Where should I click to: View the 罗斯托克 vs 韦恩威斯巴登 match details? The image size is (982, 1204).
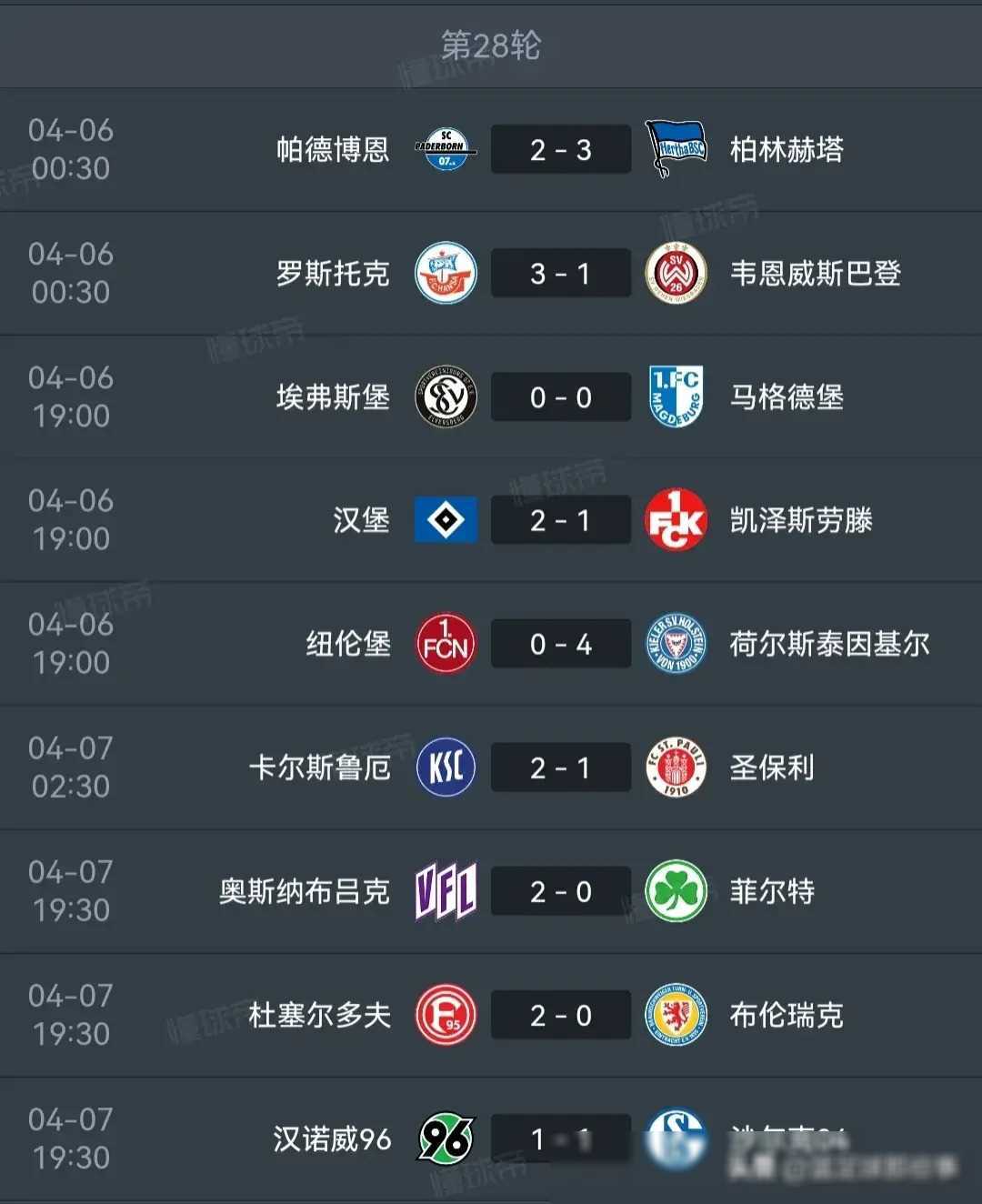pyautogui.click(x=560, y=273)
